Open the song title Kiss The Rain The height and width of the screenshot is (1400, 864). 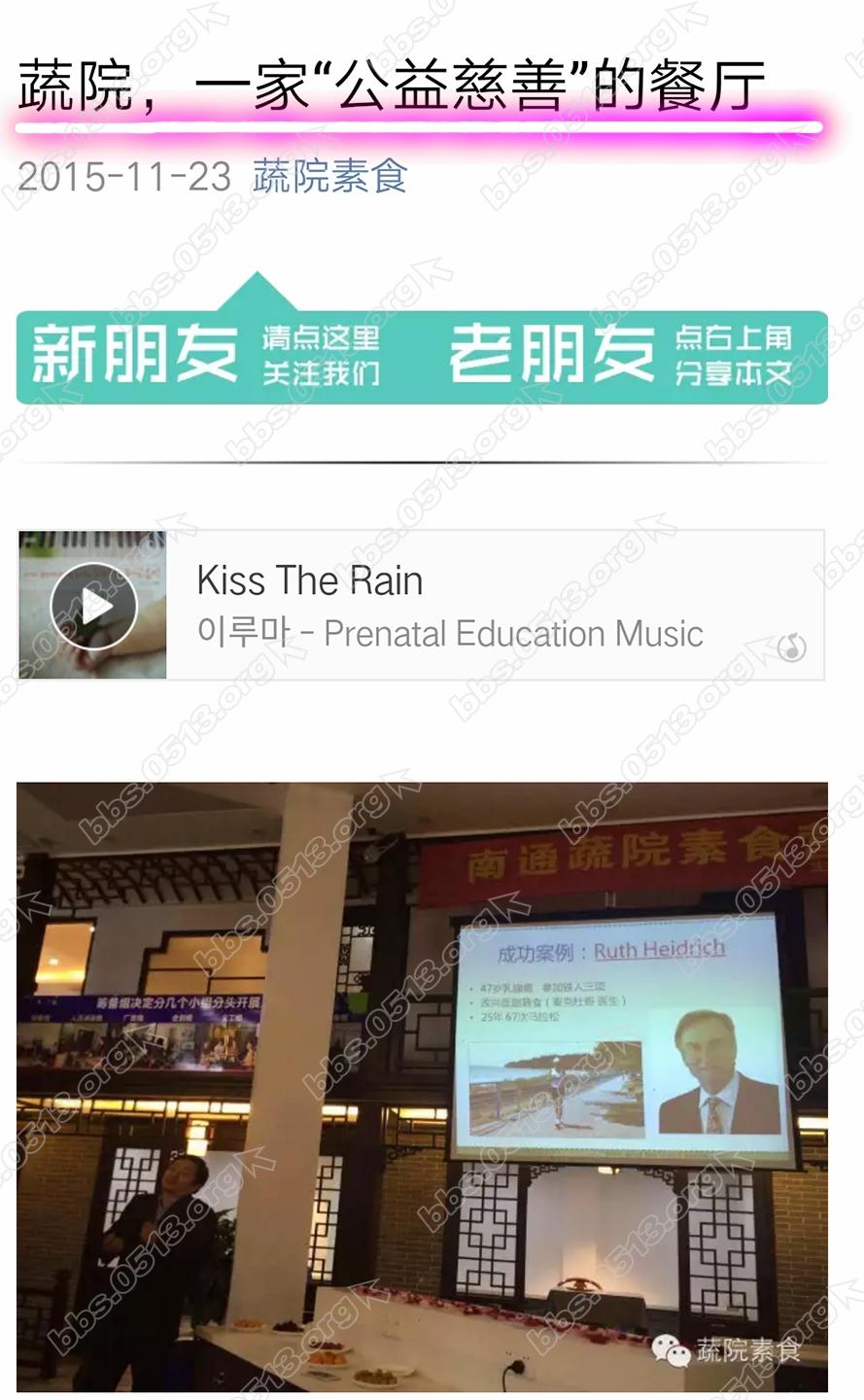[x=309, y=580]
